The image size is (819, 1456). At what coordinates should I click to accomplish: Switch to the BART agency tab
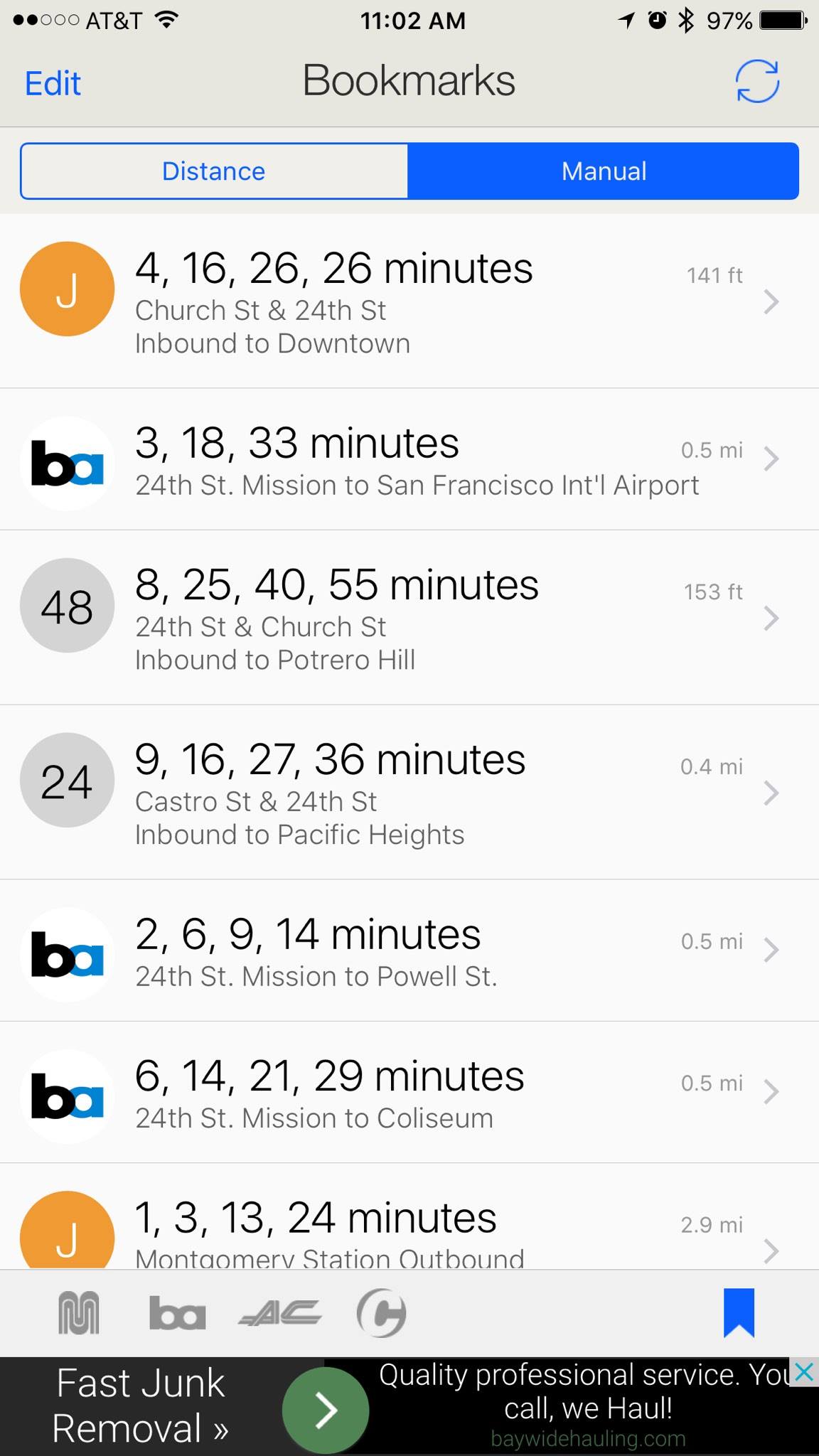pyautogui.click(x=177, y=1313)
